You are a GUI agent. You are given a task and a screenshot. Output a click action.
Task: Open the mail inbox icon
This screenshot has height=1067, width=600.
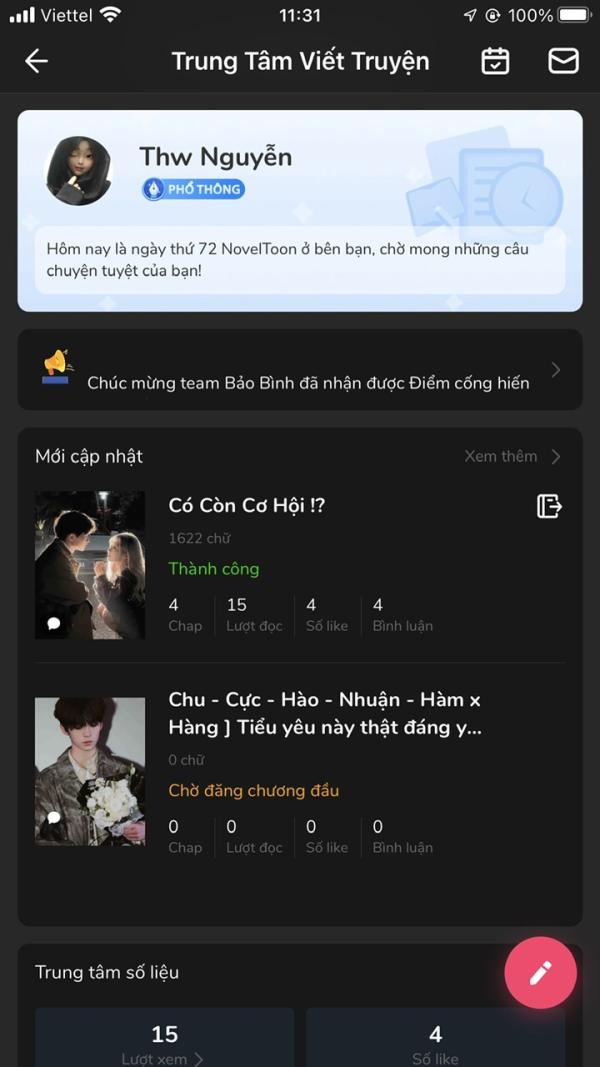(x=563, y=61)
